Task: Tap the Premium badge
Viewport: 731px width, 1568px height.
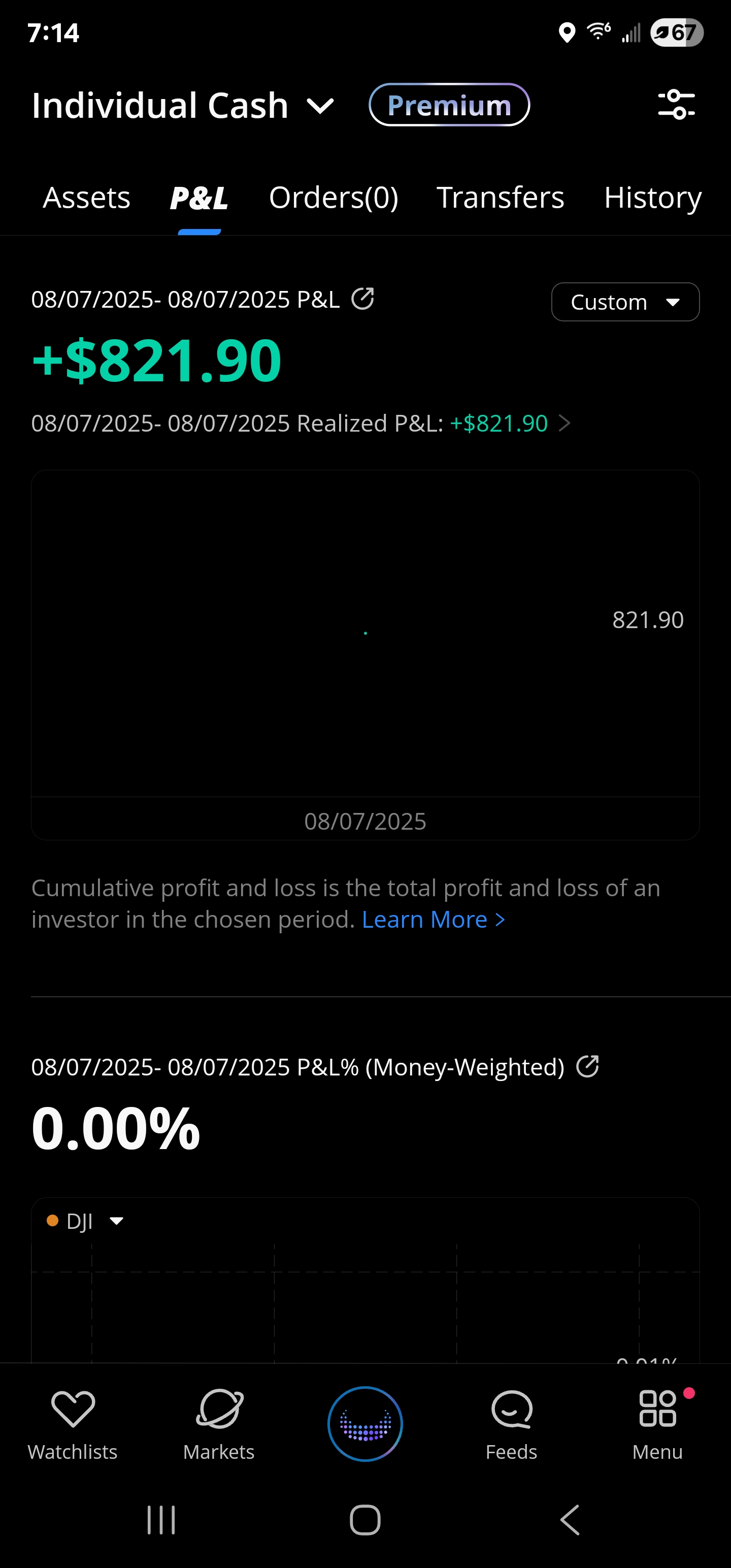Action: 449,105
